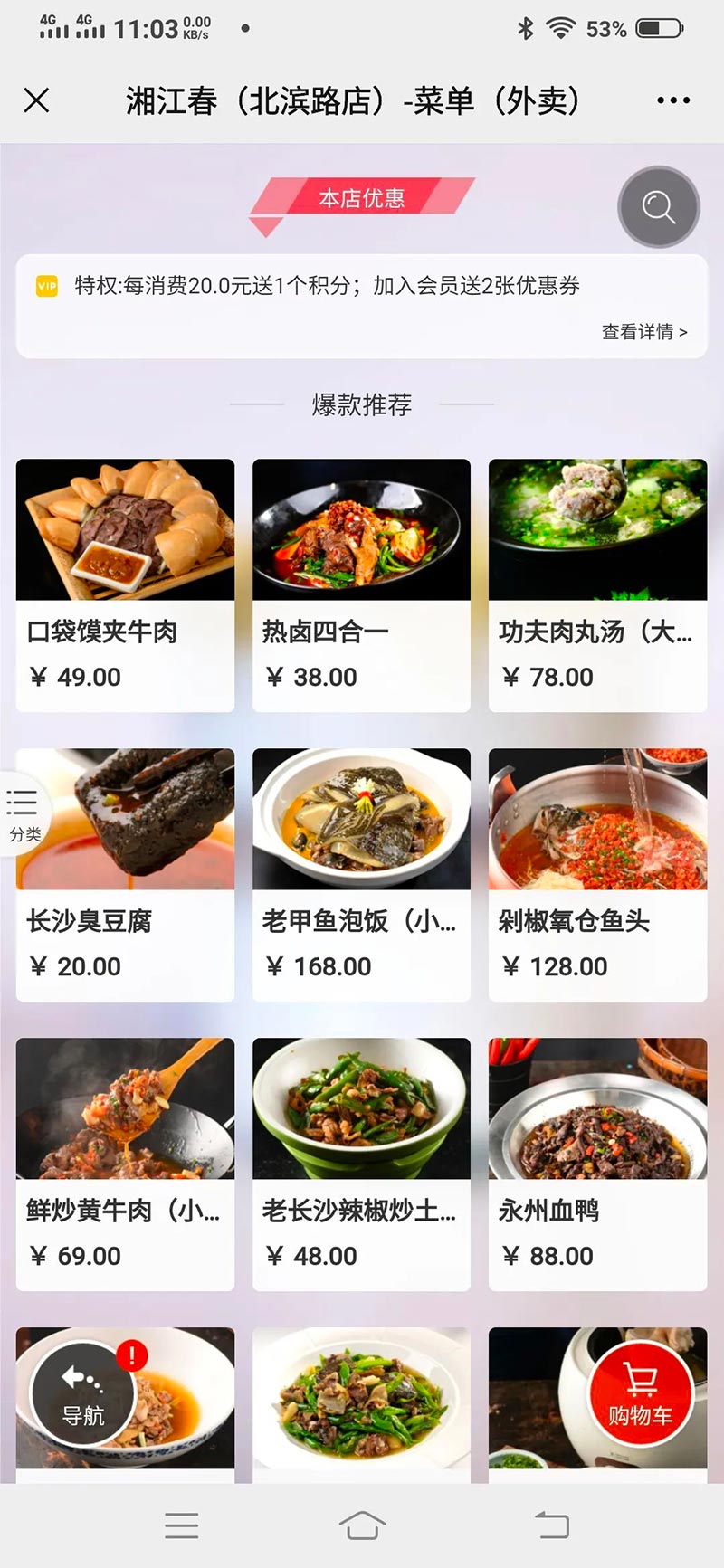Open the 老长沙辣椒炒土 dish card
724x1568 pixels.
(361, 1164)
